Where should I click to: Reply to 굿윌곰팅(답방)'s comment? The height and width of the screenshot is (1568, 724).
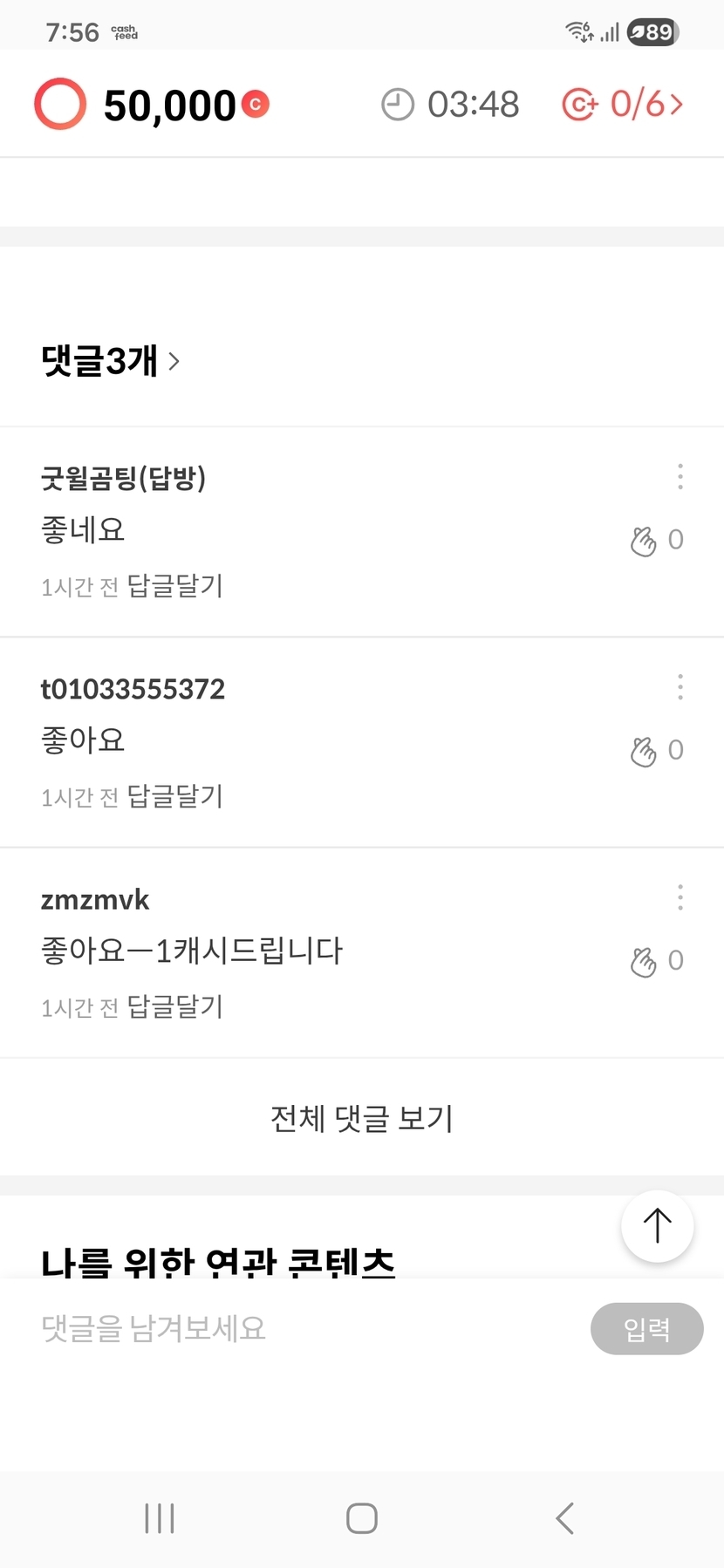(x=175, y=586)
